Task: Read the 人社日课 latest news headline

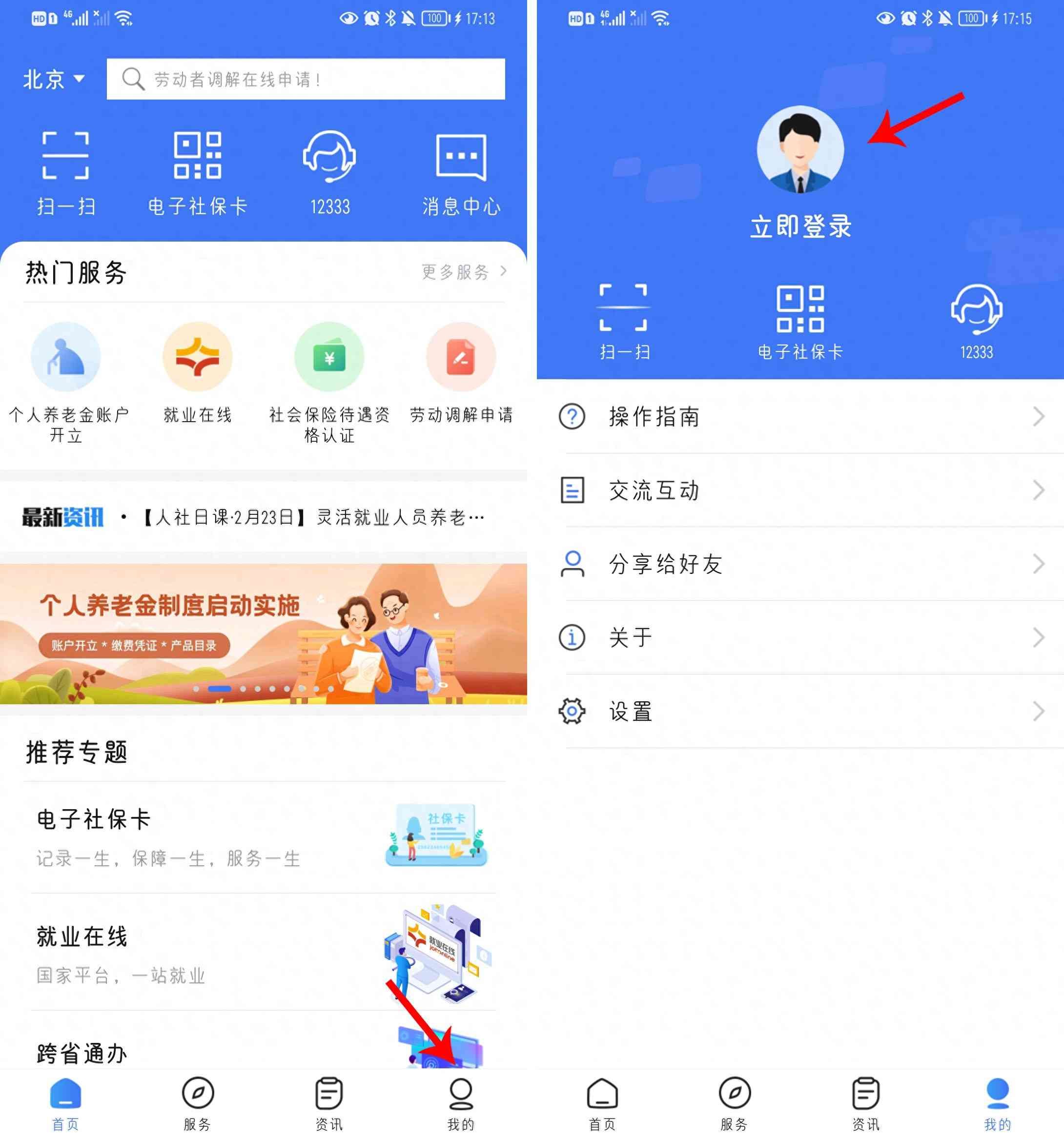Action: point(313,518)
